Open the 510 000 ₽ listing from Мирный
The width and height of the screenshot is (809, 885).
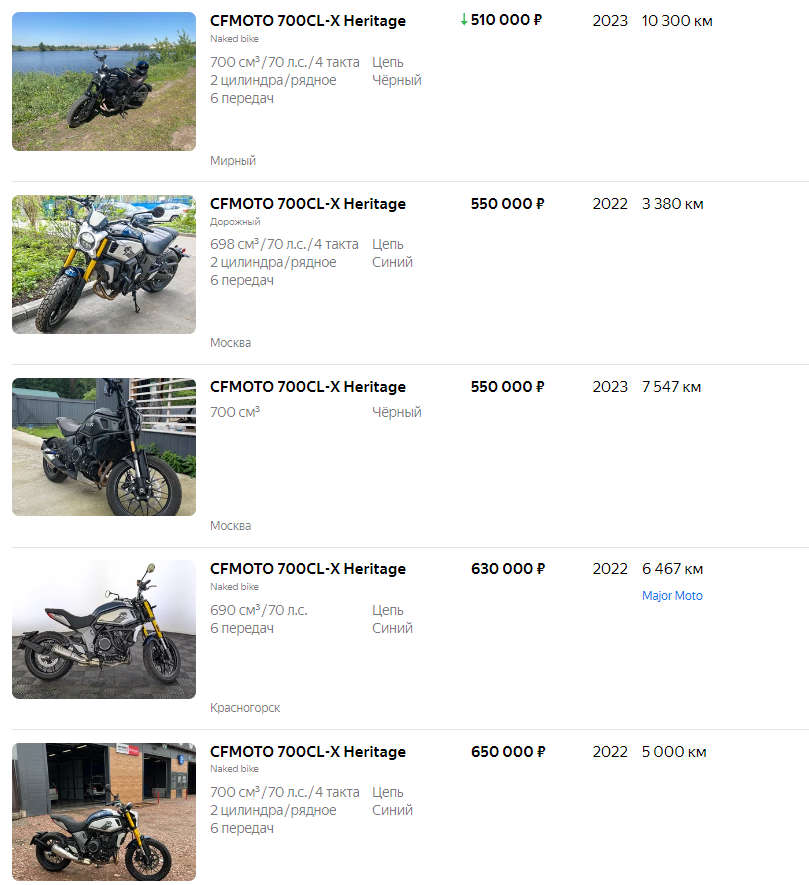pos(308,21)
